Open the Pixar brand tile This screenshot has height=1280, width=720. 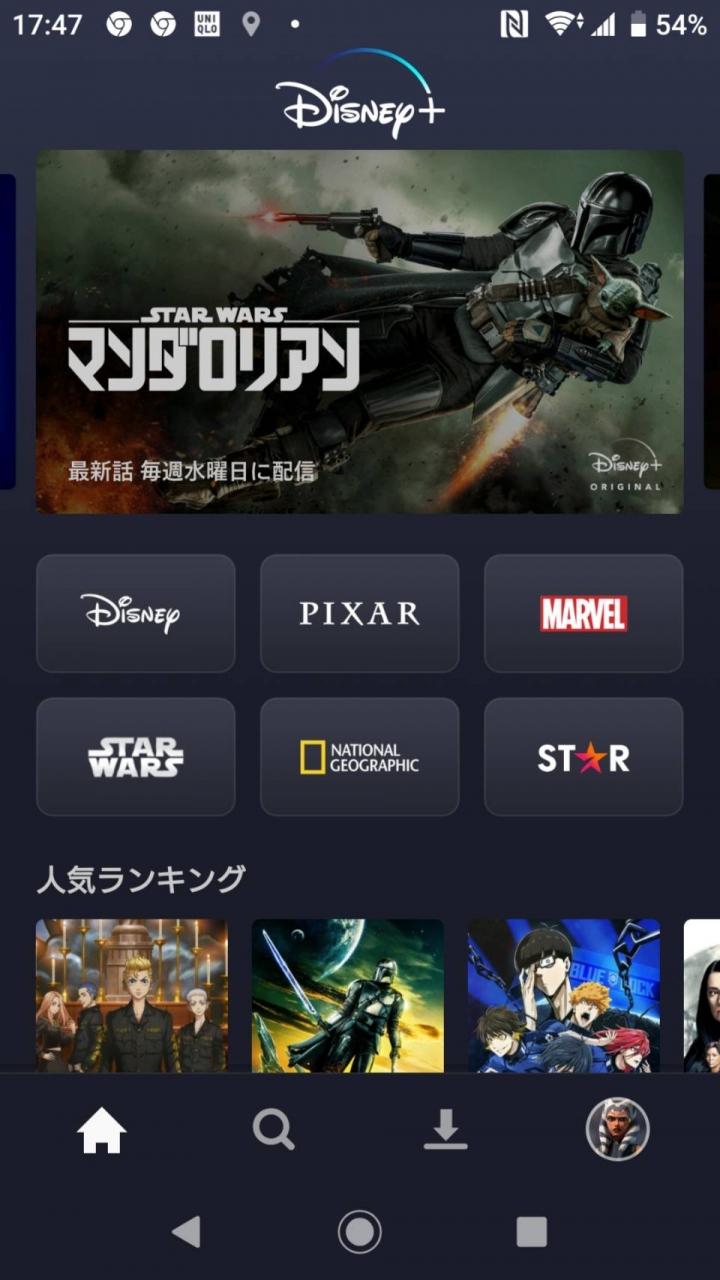point(360,613)
